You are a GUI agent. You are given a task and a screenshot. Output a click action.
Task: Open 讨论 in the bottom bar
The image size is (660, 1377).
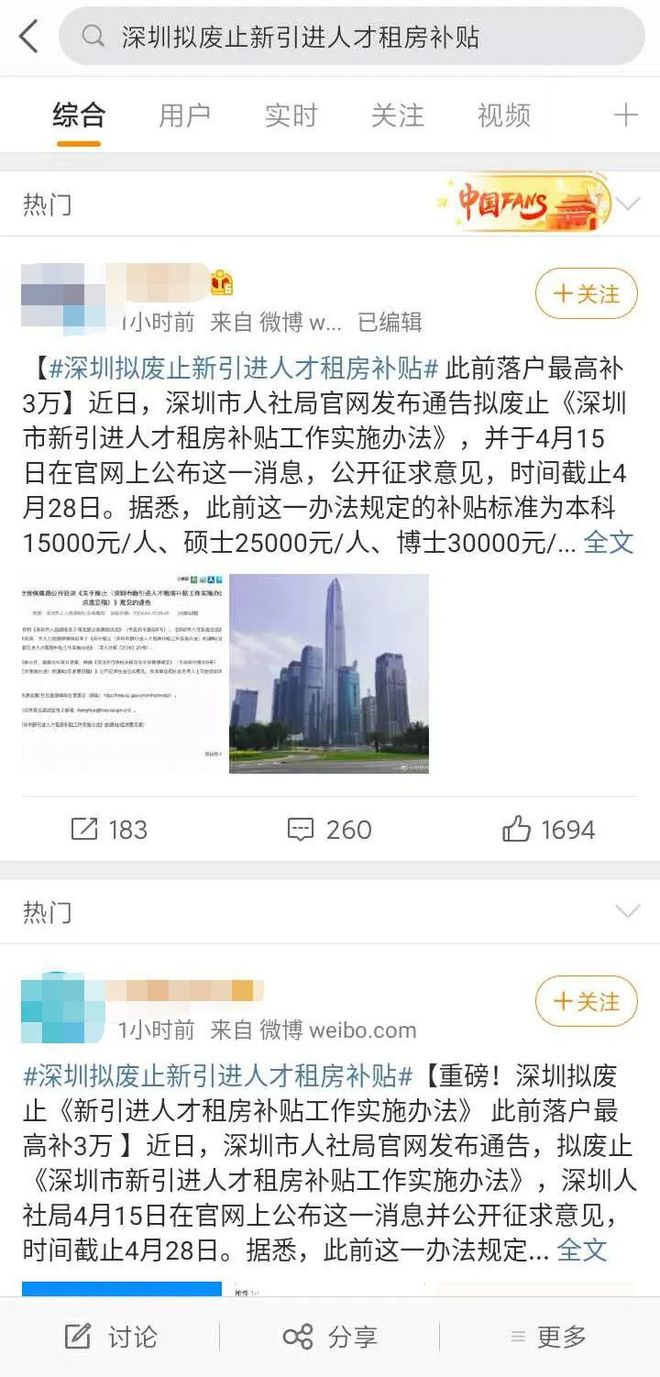(x=110, y=1336)
